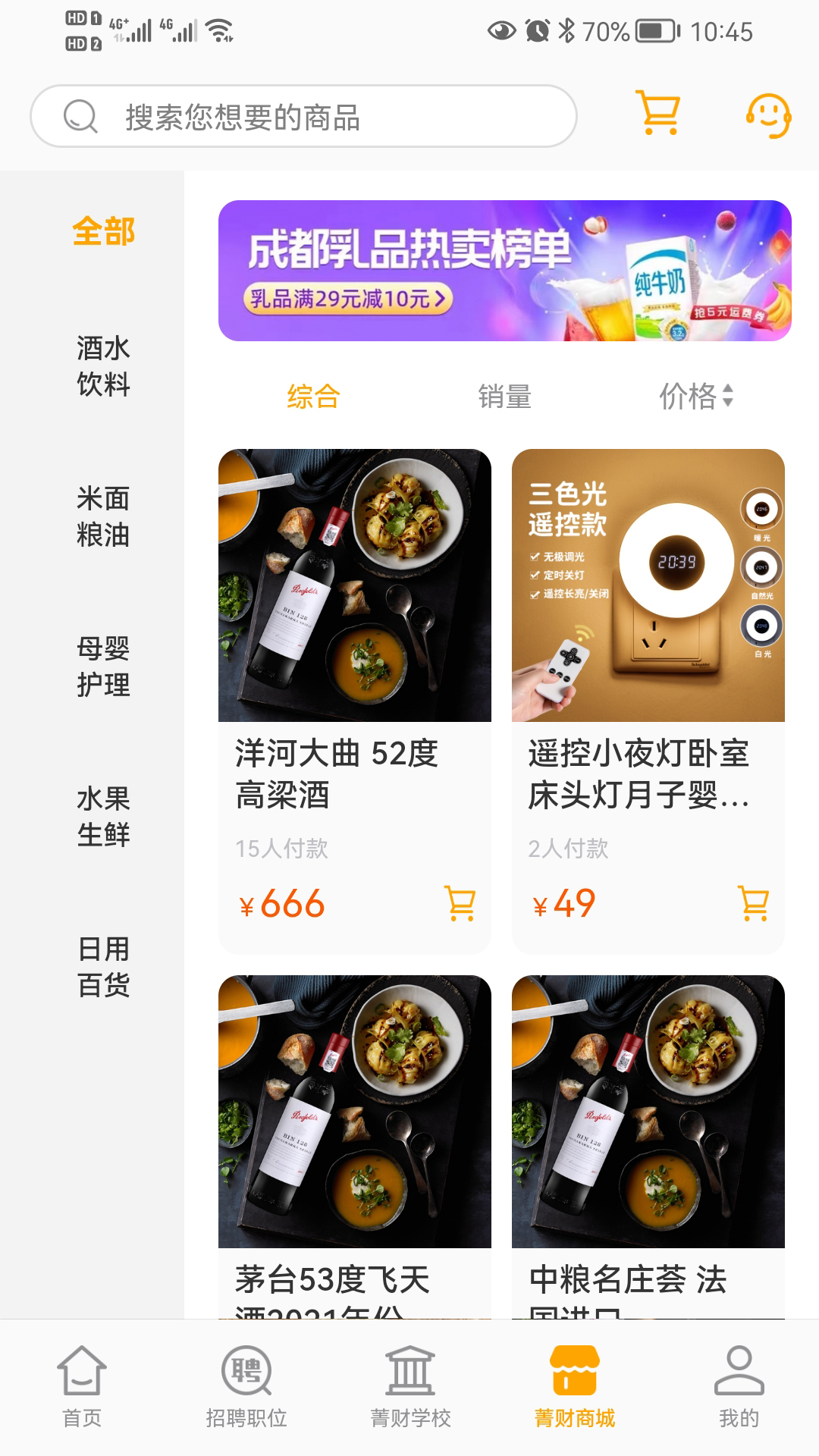Add the 遥控小夜灯 to cart
The height and width of the screenshot is (1456, 819).
[x=752, y=904]
